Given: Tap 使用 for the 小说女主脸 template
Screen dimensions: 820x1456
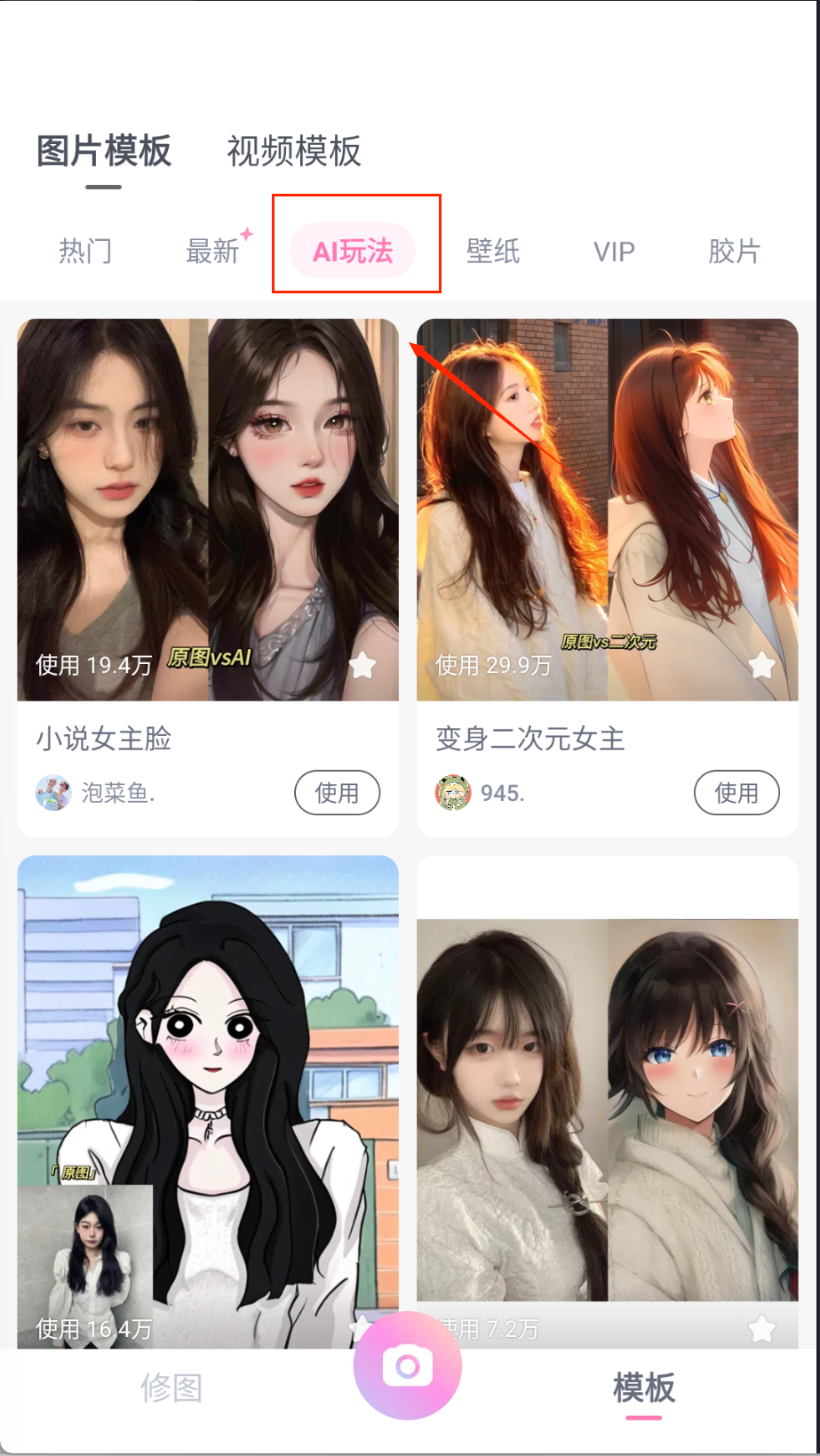Looking at the screenshot, I should [337, 792].
